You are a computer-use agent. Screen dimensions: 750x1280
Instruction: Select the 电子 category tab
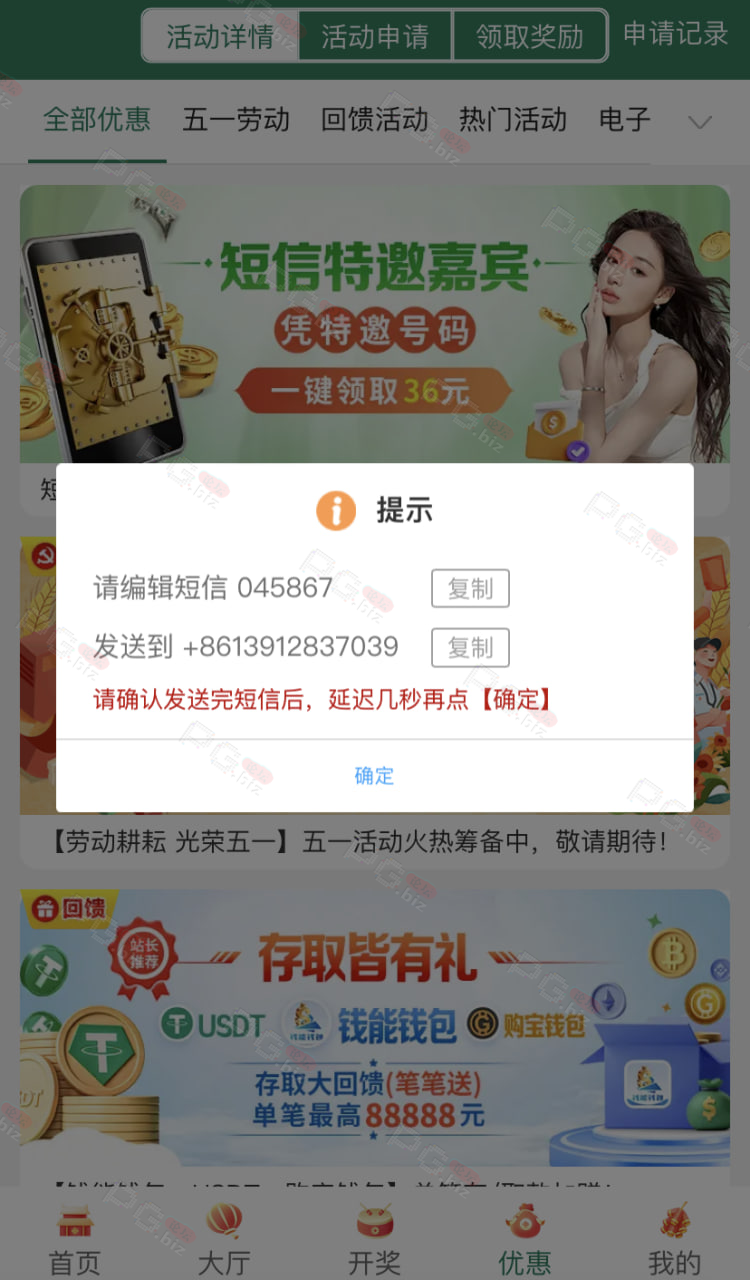coord(625,121)
